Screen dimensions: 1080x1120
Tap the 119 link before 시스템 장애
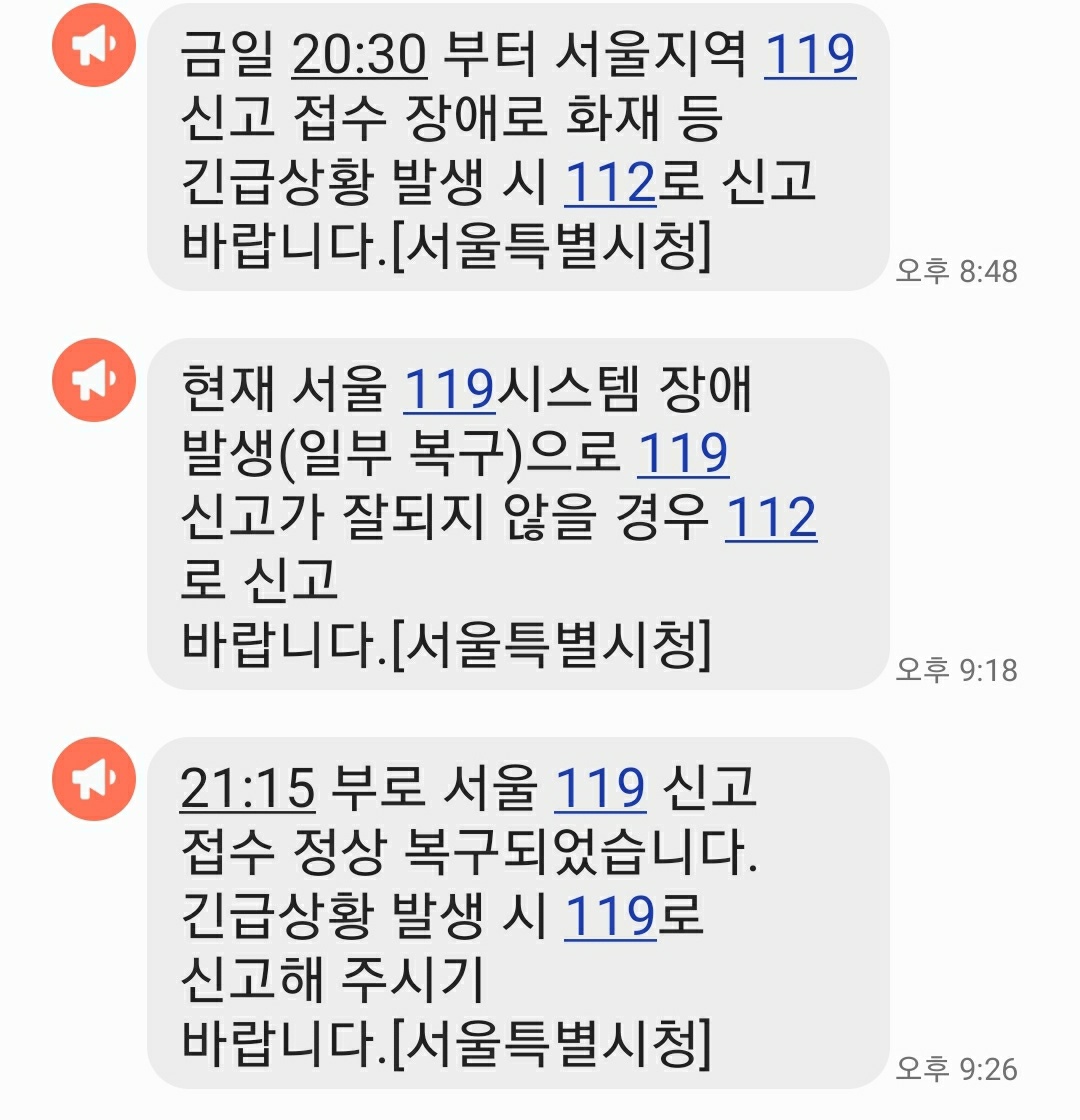click(449, 390)
